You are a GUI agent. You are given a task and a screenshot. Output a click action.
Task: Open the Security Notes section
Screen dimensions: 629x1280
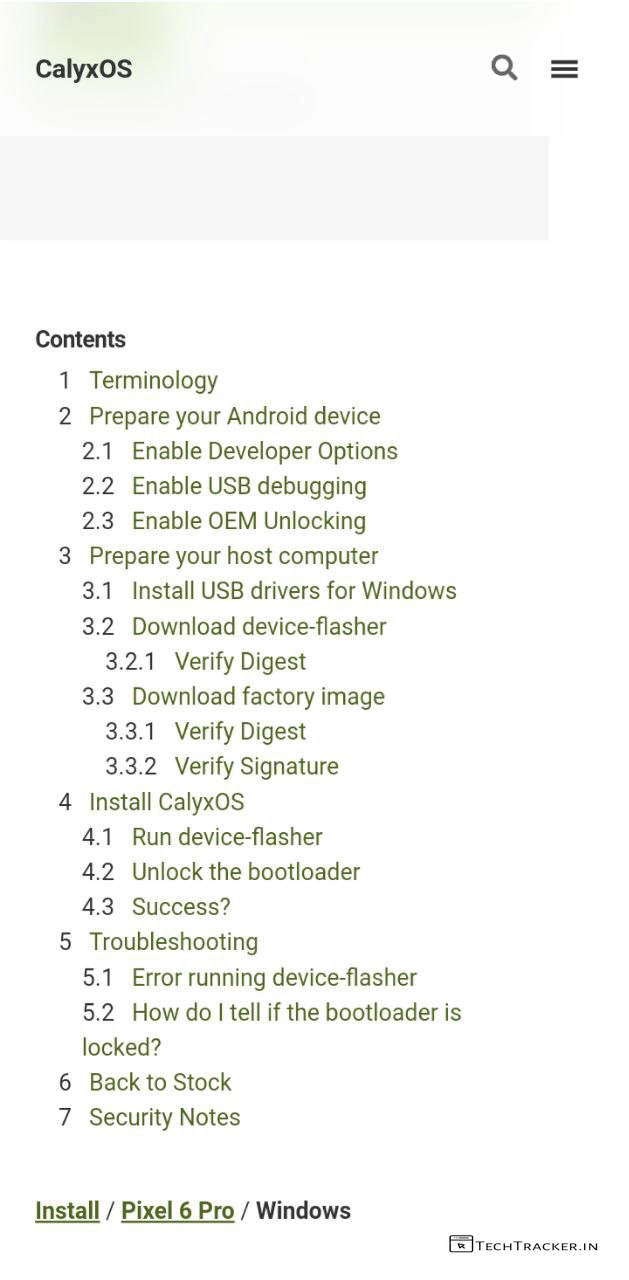coord(164,1117)
